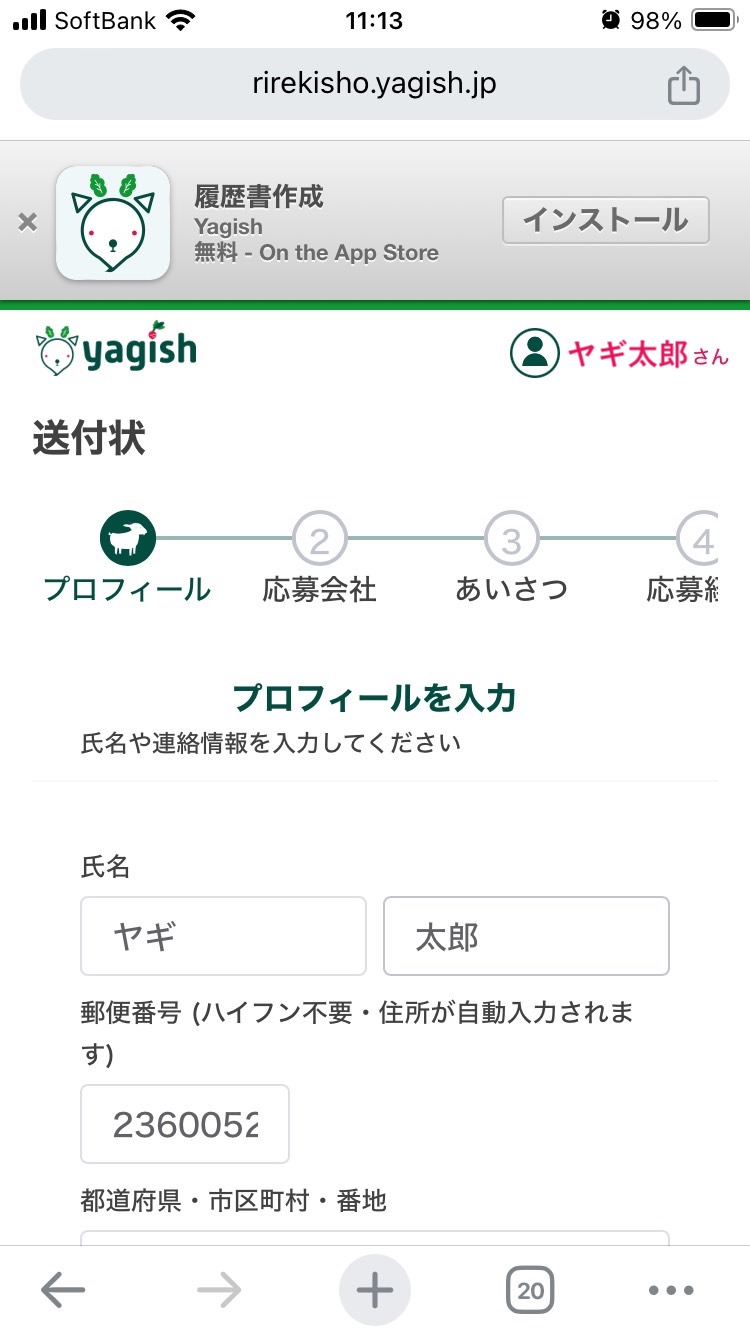Viewport: 750px width, 1334px height.
Task: Edit the postal code field 2360052
Action: 185,1124
